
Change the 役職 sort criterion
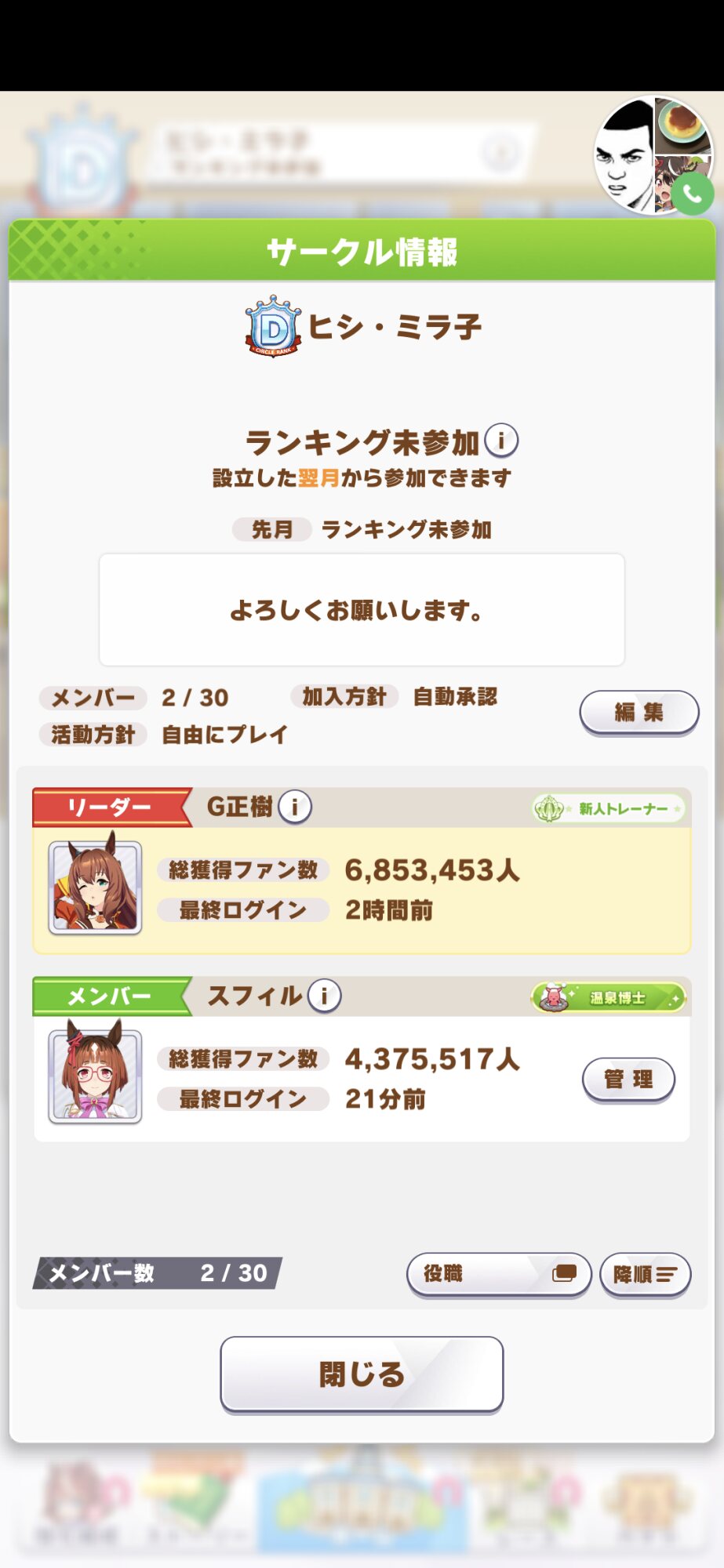click(x=498, y=1273)
